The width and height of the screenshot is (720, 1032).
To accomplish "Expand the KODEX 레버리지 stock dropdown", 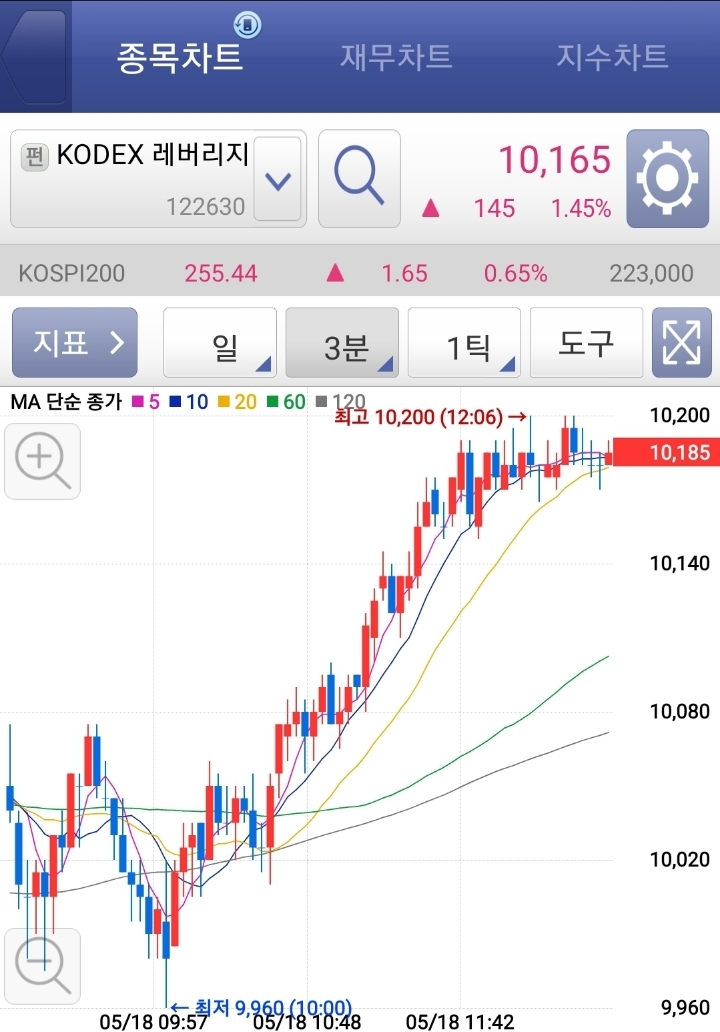I will point(278,179).
